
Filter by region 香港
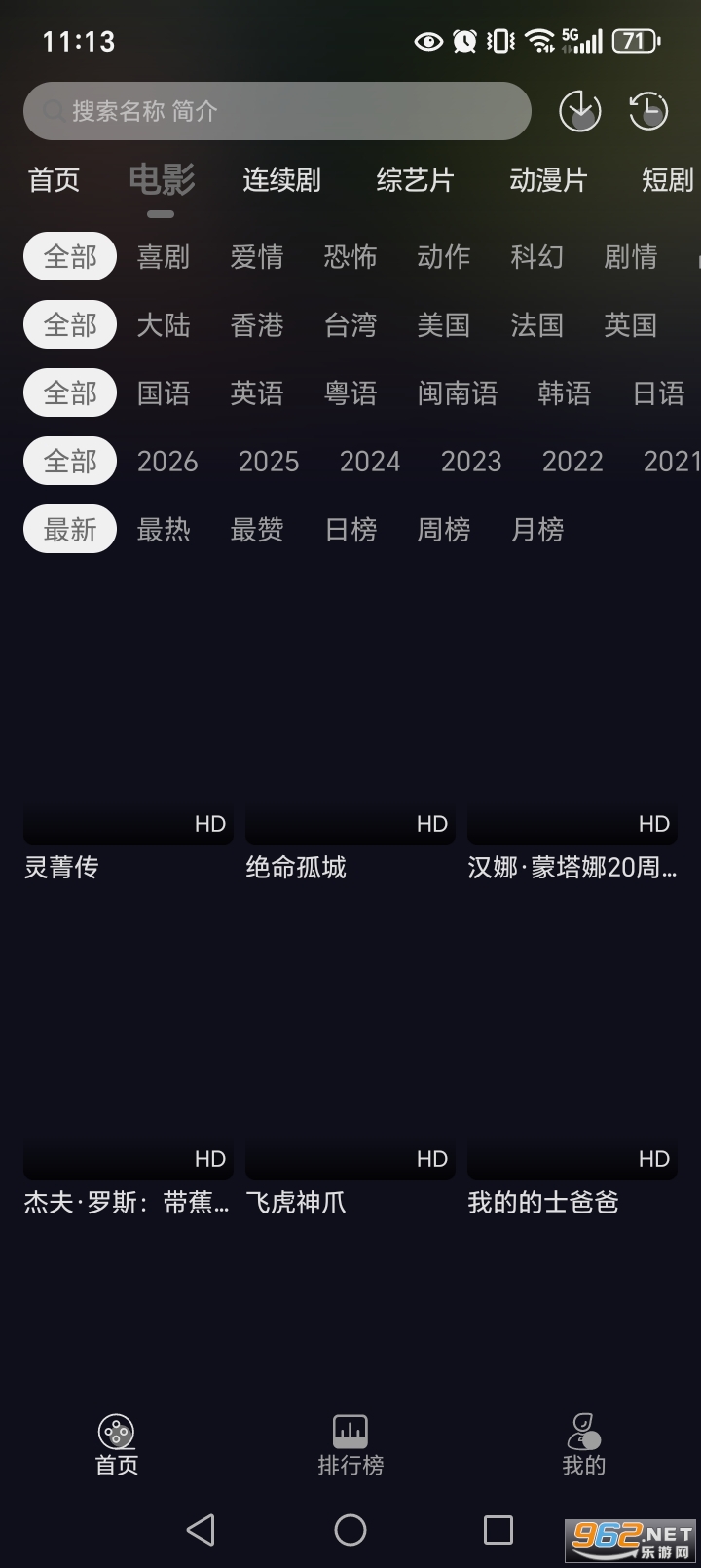257,325
